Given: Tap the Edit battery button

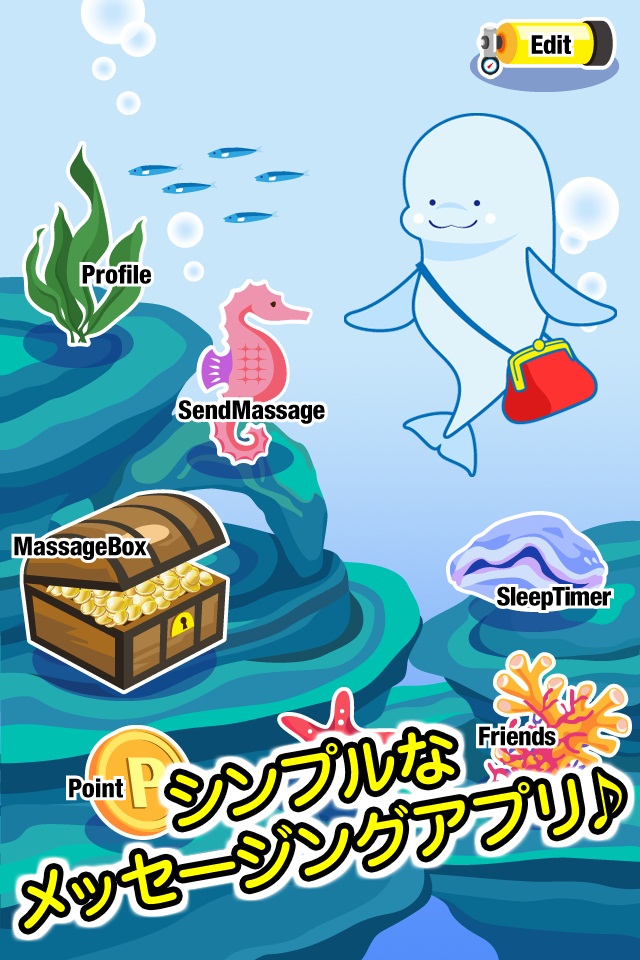Looking at the screenshot, I should click(x=543, y=45).
